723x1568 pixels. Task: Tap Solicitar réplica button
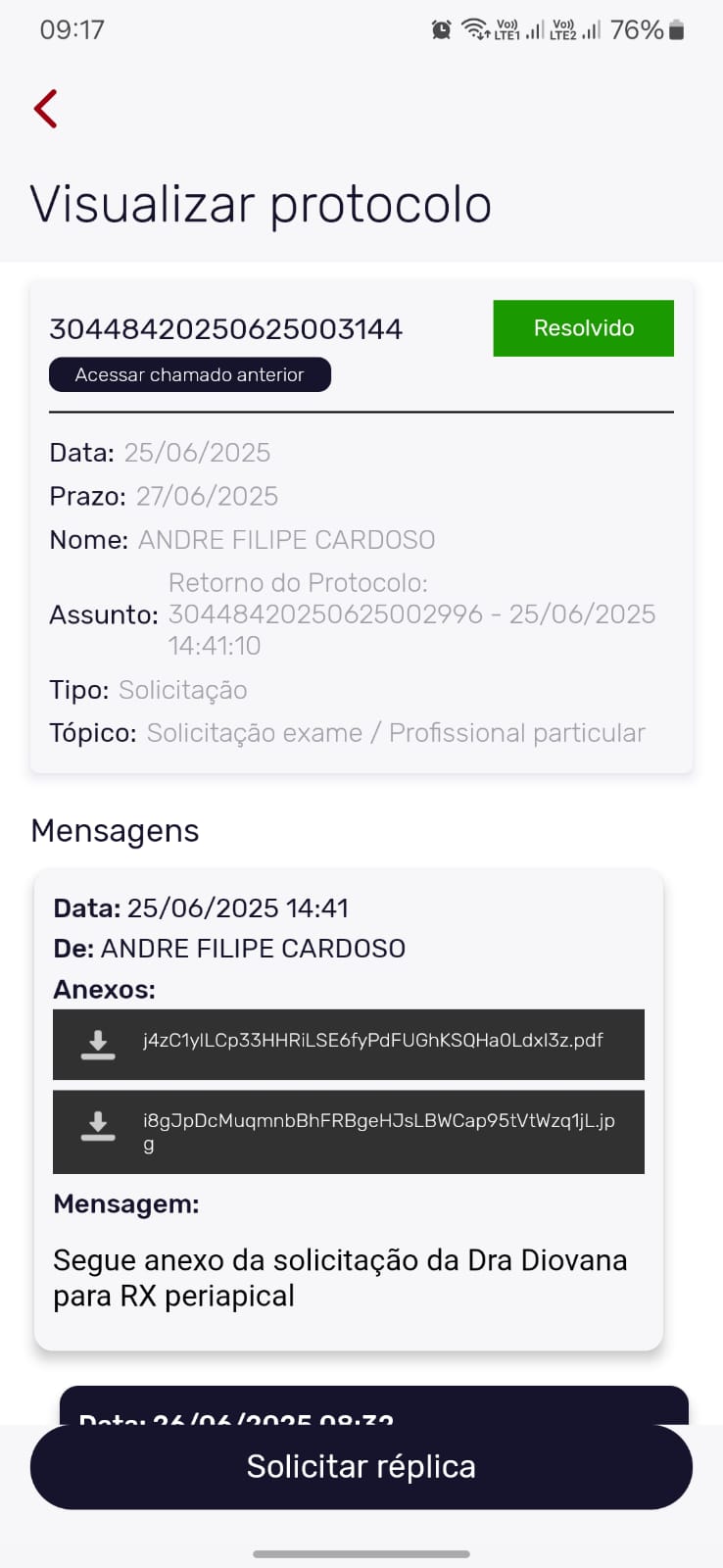tap(361, 1466)
